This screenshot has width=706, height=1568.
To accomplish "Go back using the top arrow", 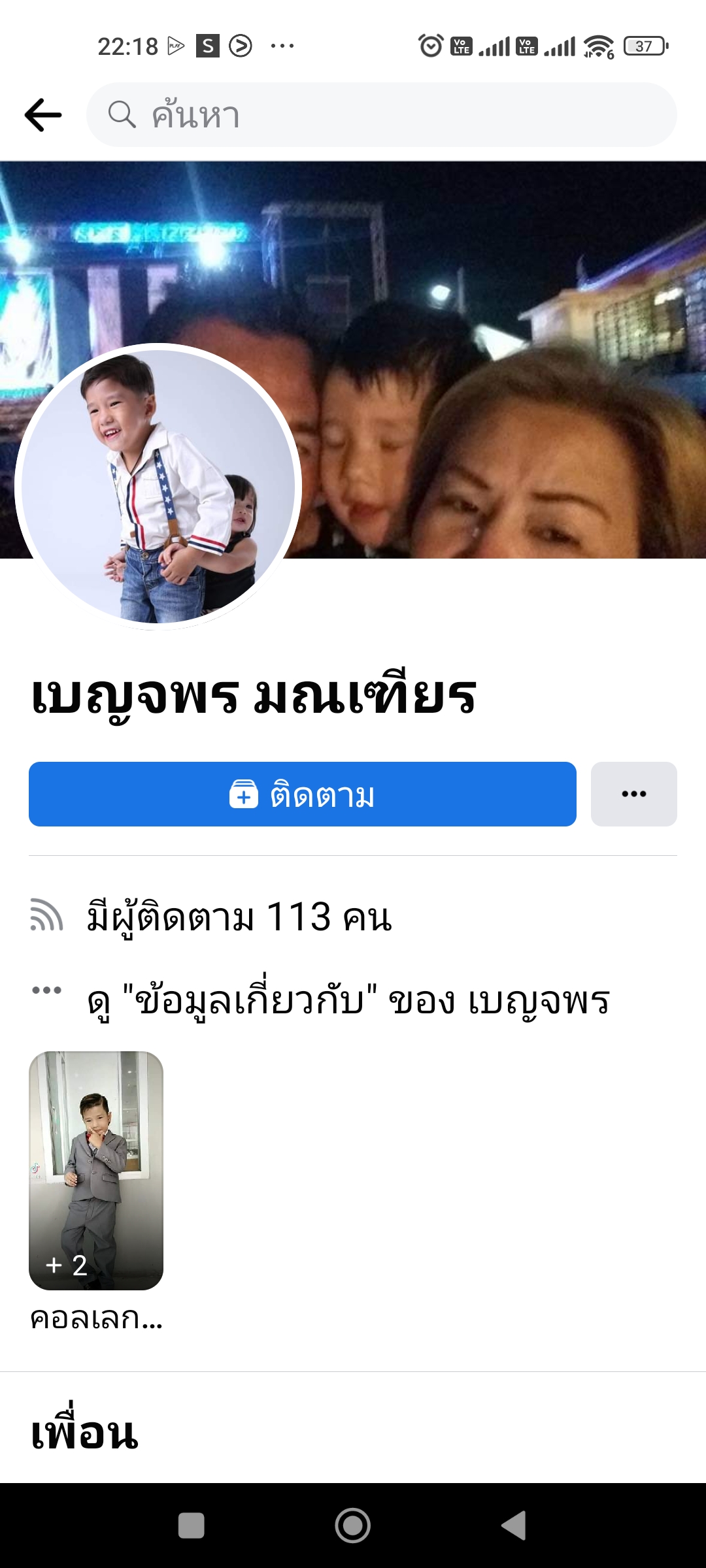I will point(43,115).
